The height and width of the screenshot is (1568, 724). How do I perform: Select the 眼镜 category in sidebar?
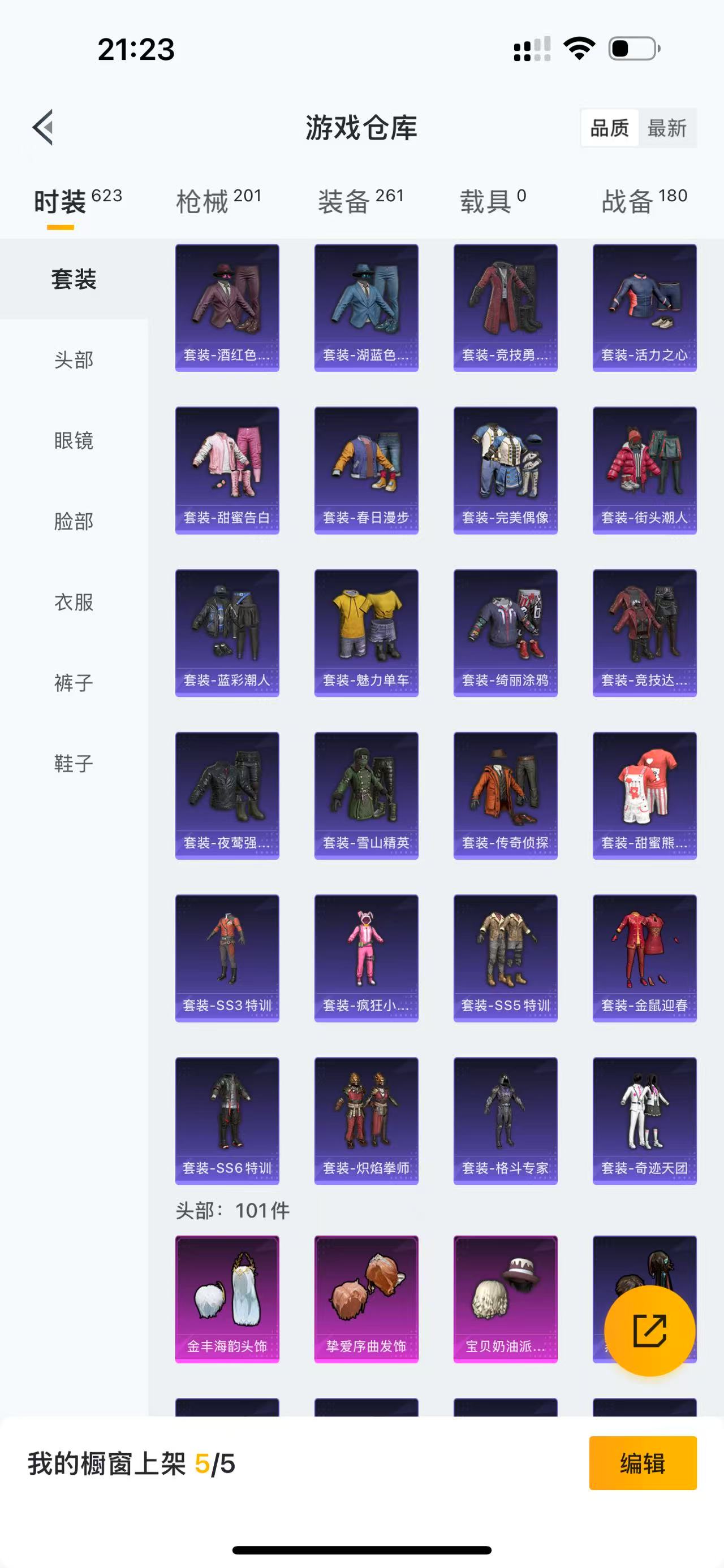point(74,441)
